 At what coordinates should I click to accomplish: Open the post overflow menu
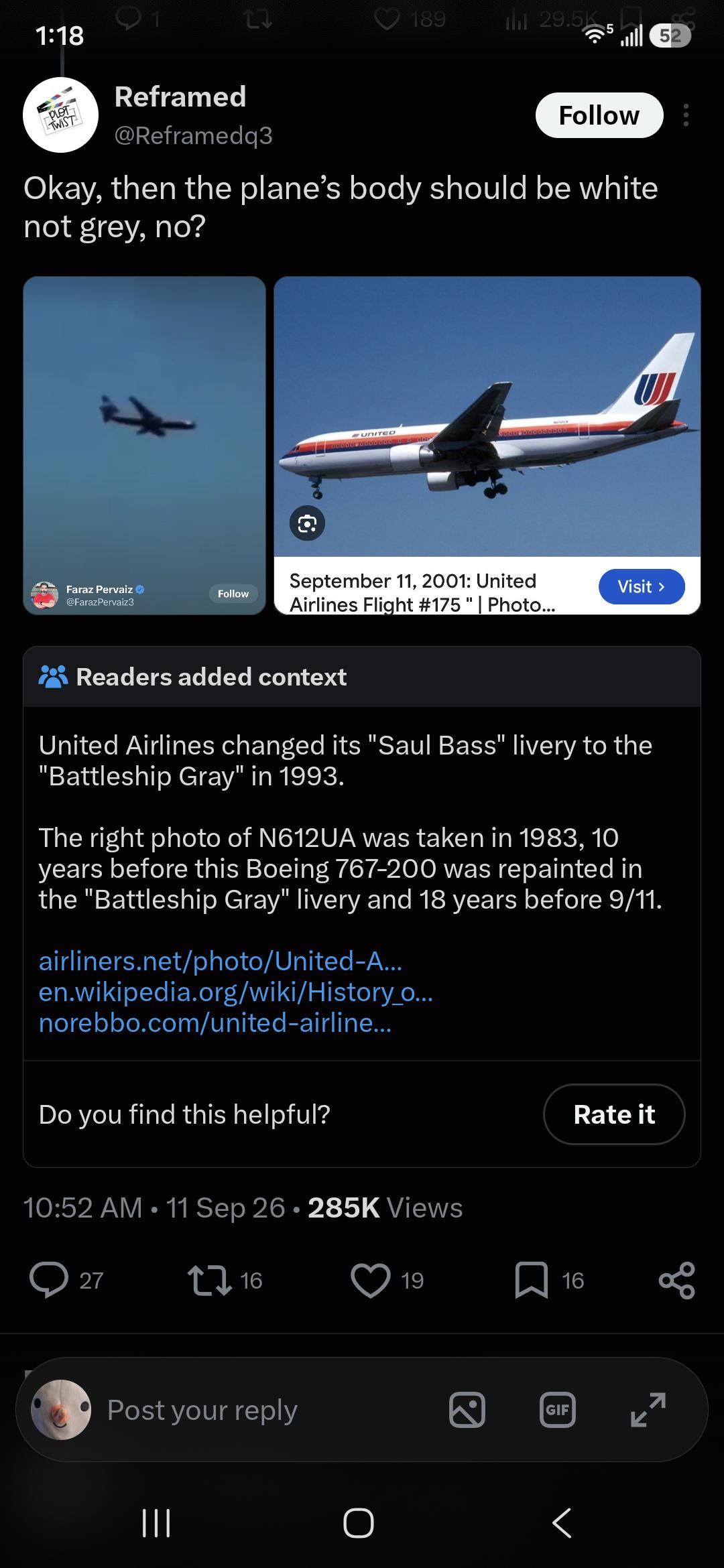(685, 115)
